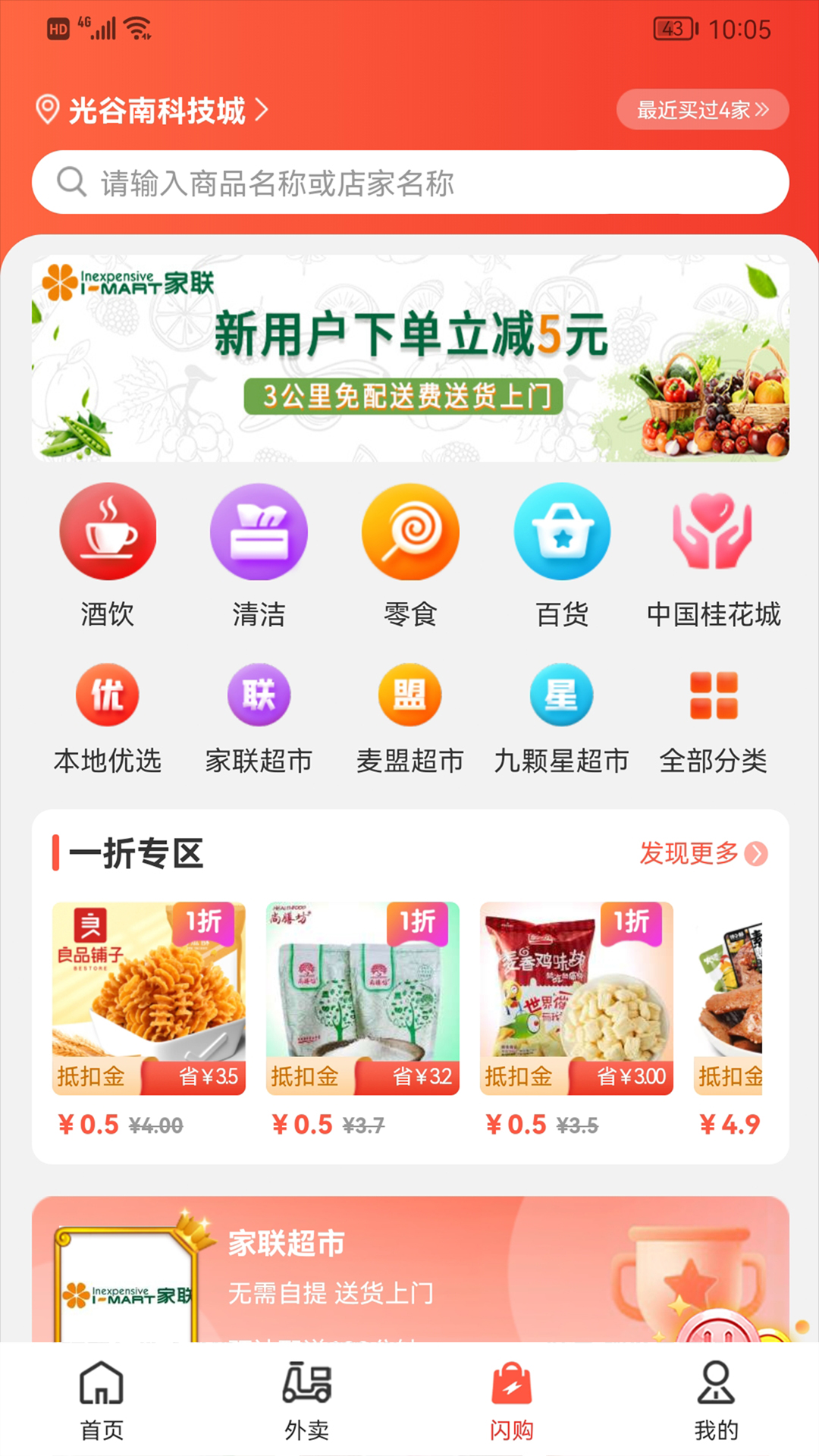
Task: Visit 家联超市 from the shortcut grid
Action: pyautogui.click(x=259, y=717)
